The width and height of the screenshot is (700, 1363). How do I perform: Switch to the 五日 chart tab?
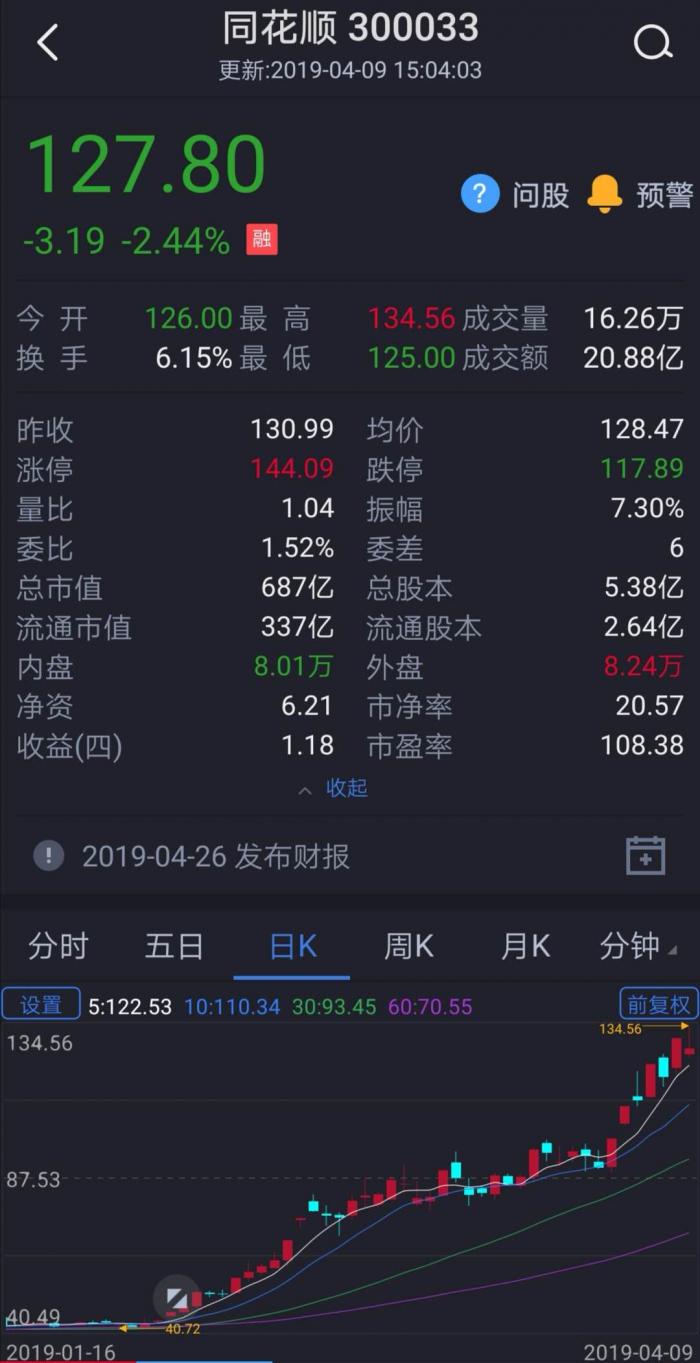pyautogui.click(x=174, y=946)
